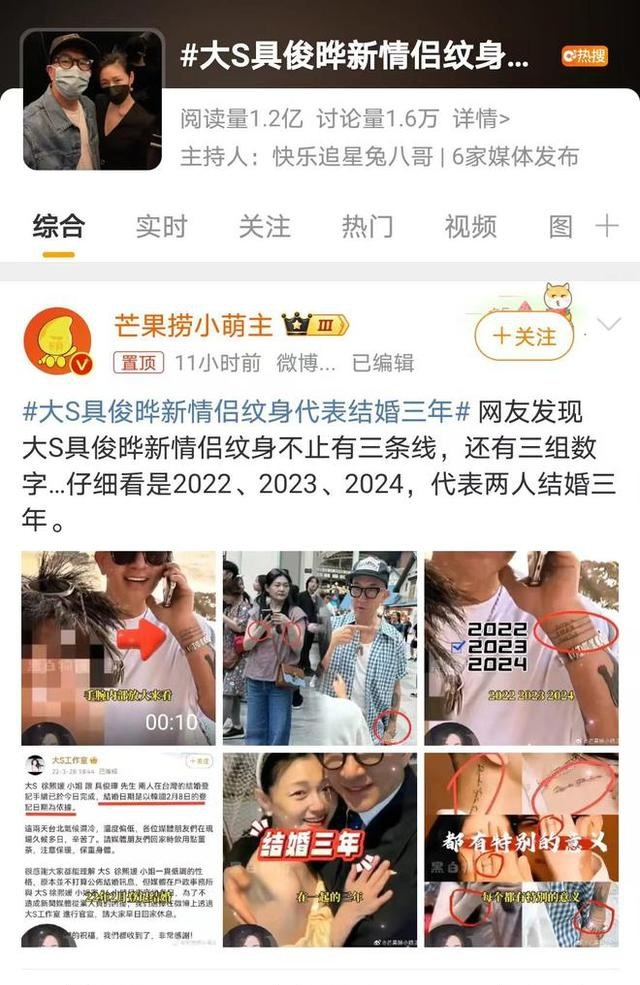
Task: Switch to the 视频 tab
Action: 470,226
